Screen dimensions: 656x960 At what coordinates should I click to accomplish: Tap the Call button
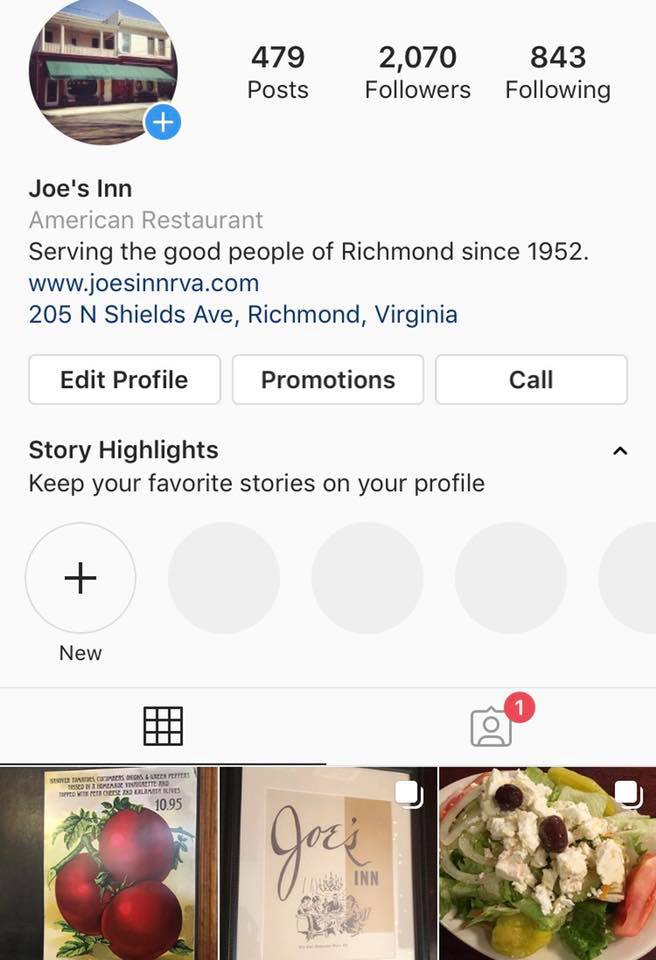coord(531,380)
